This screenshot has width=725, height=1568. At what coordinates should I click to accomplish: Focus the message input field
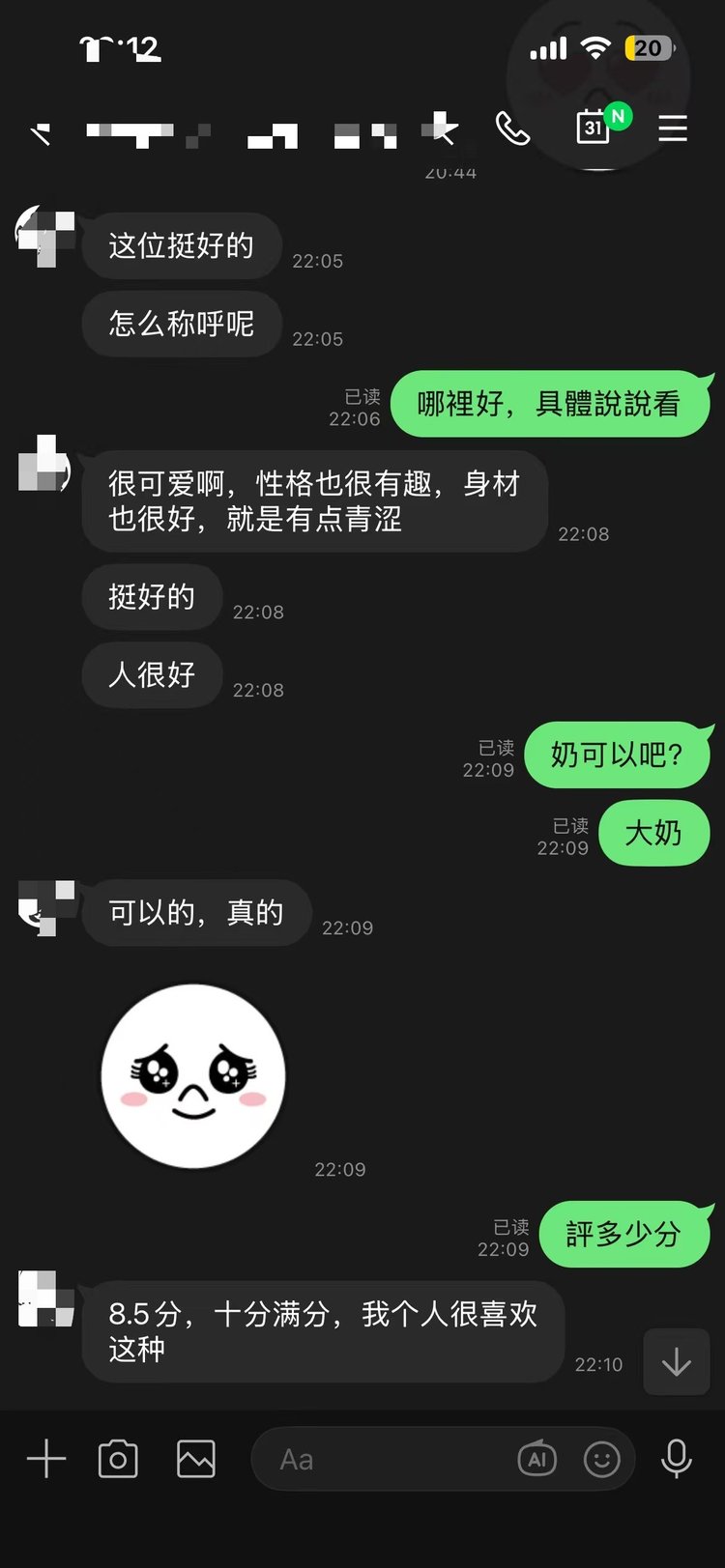pos(387,1459)
